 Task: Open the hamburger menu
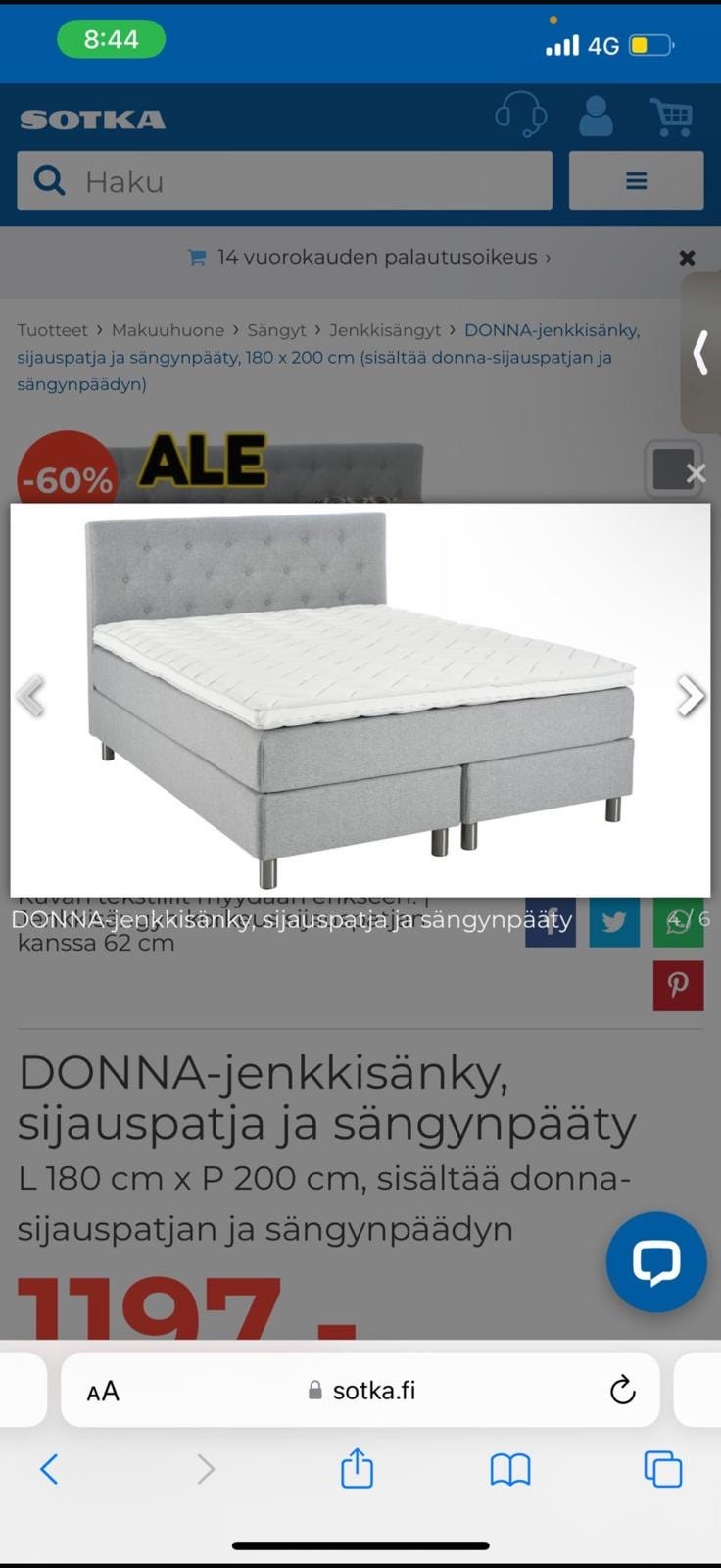636,181
